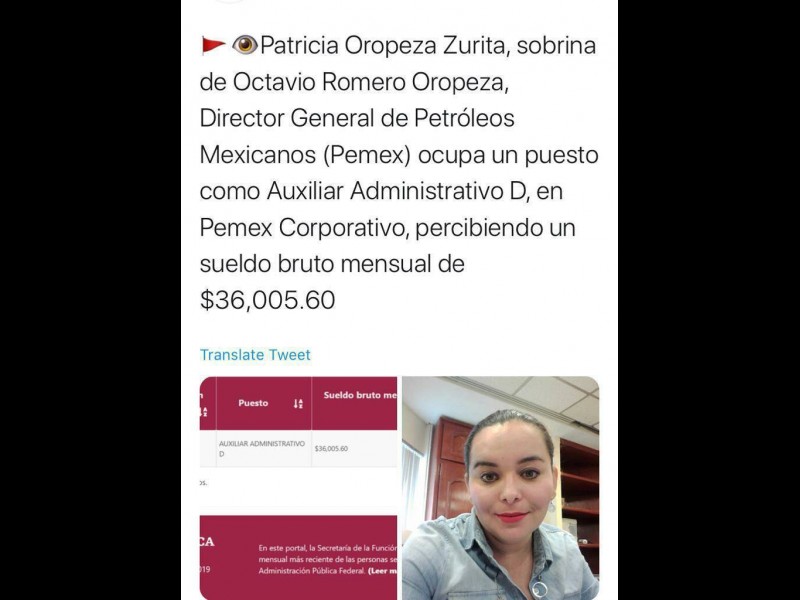Viewport: 800px width, 600px height.
Task: Tap the Translate Tweet link
Action: [255, 355]
